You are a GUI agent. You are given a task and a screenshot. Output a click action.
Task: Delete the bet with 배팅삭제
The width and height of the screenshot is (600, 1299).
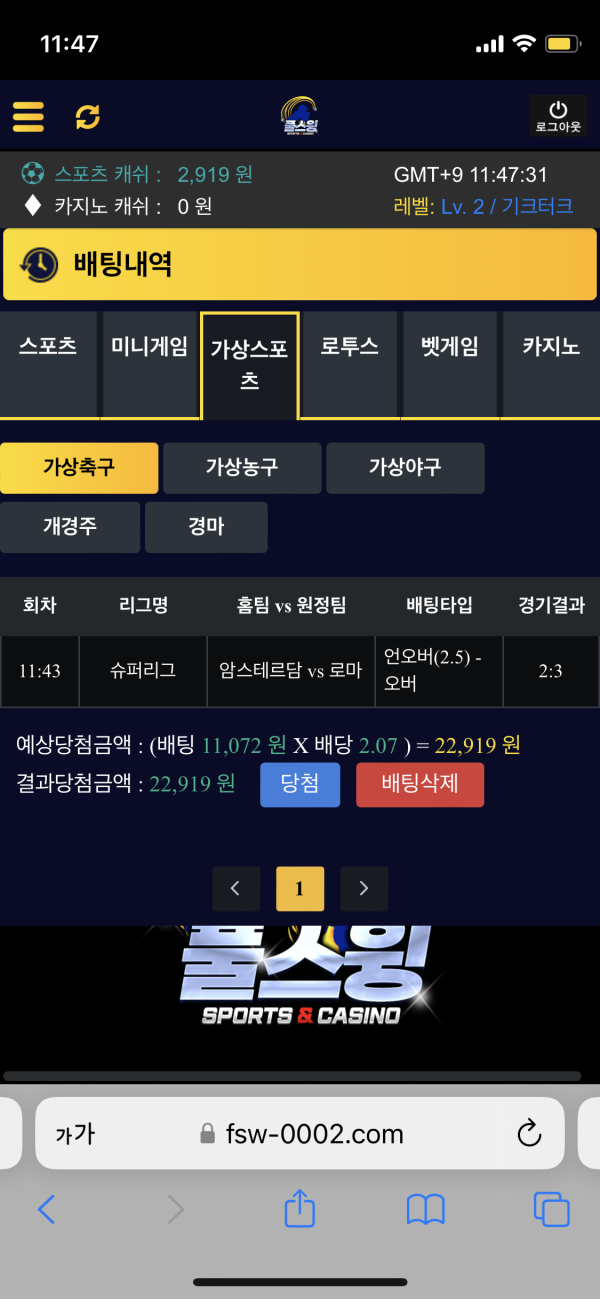coord(419,784)
